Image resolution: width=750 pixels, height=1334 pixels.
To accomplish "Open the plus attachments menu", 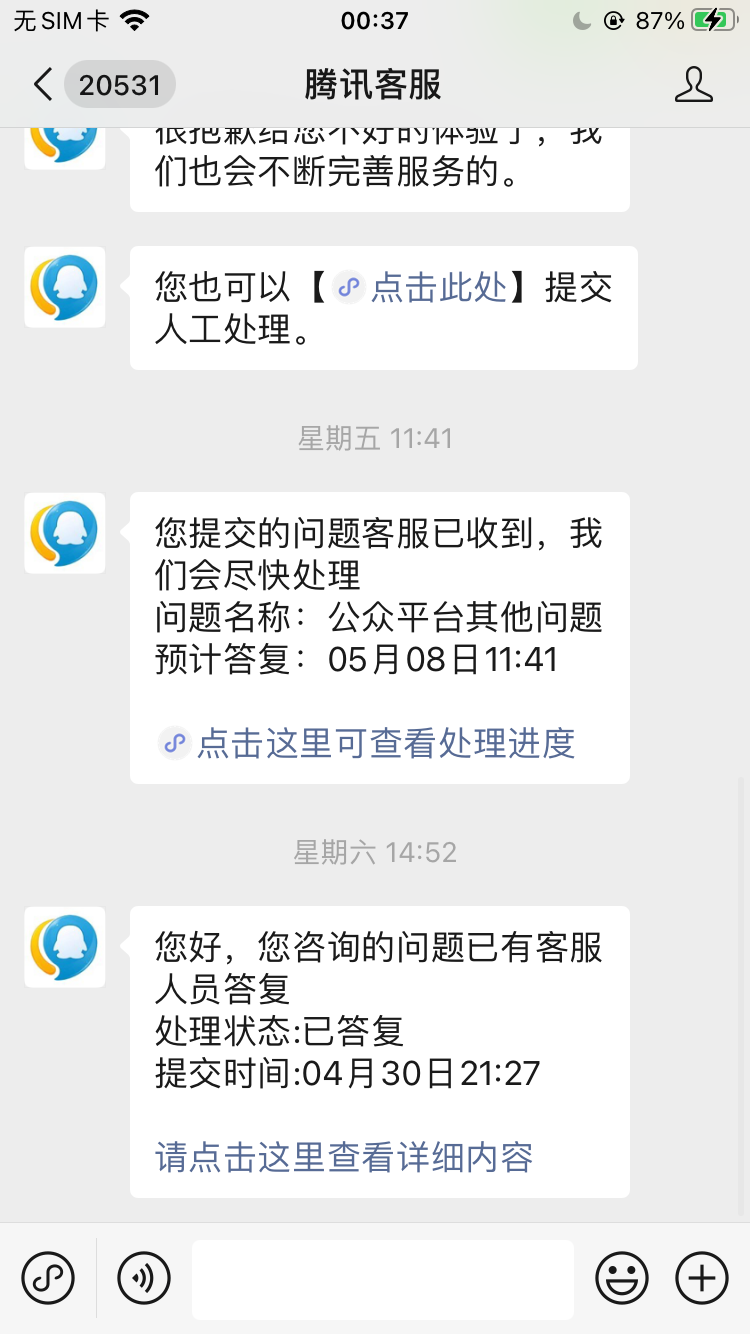I will tap(702, 1278).
